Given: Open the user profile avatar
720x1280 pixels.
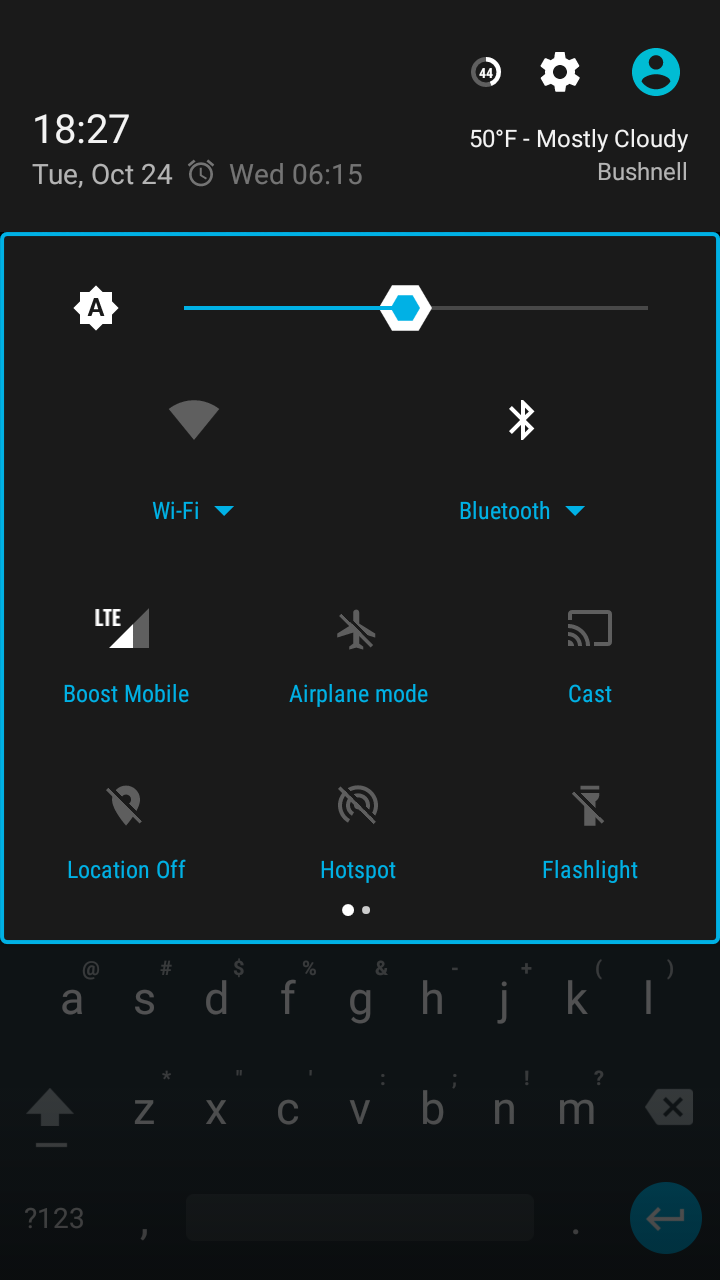Looking at the screenshot, I should [656, 72].
